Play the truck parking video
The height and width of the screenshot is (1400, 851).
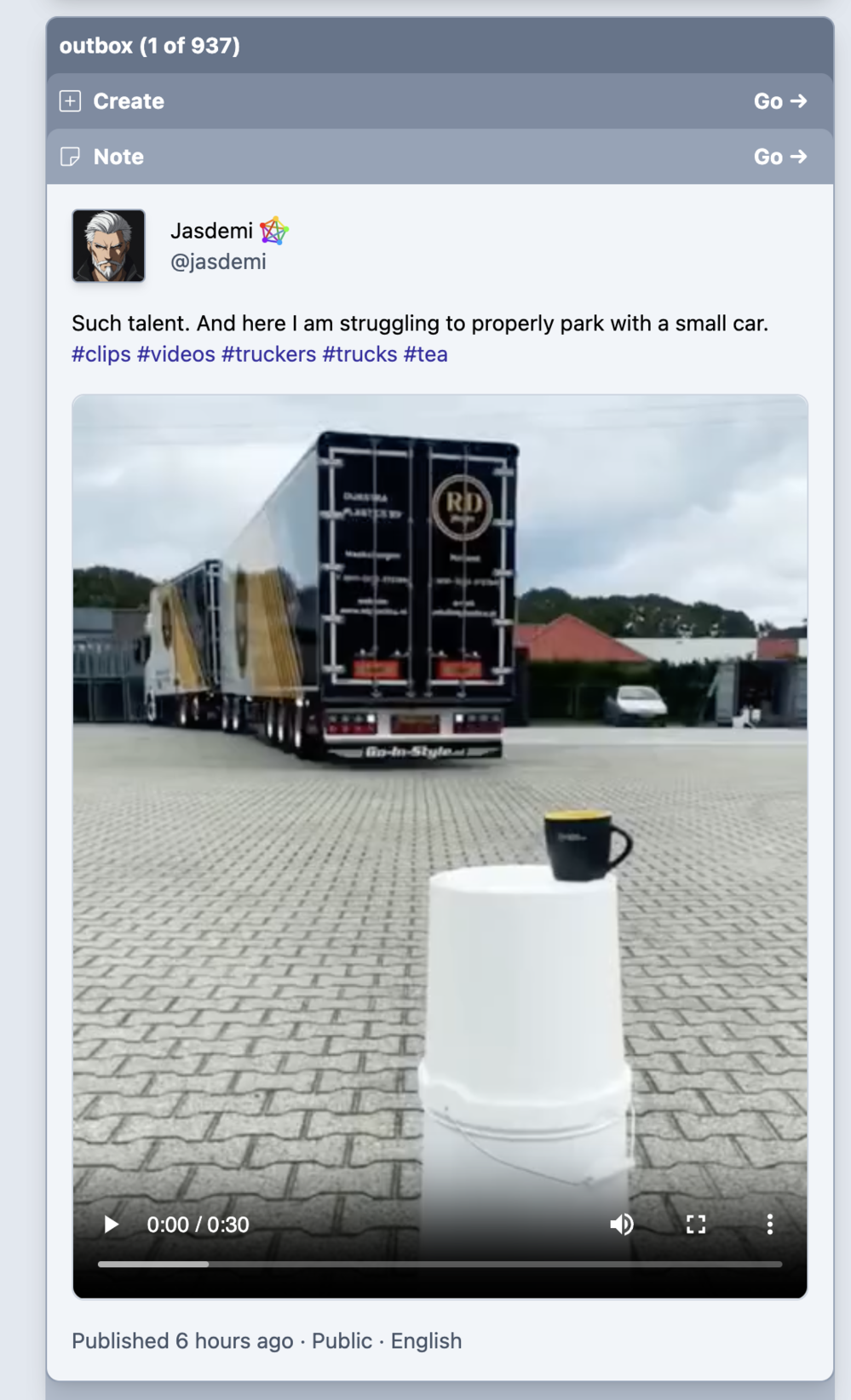pos(111,1225)
